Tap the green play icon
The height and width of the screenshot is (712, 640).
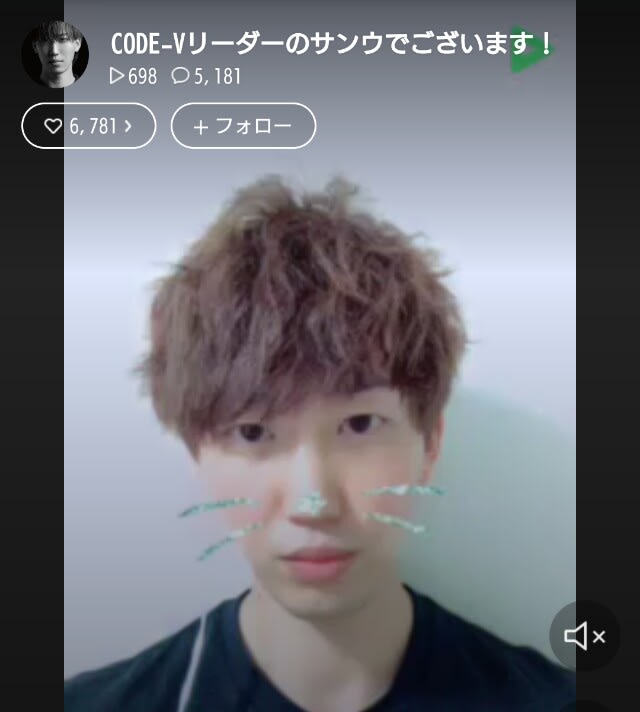pos(528,50)
